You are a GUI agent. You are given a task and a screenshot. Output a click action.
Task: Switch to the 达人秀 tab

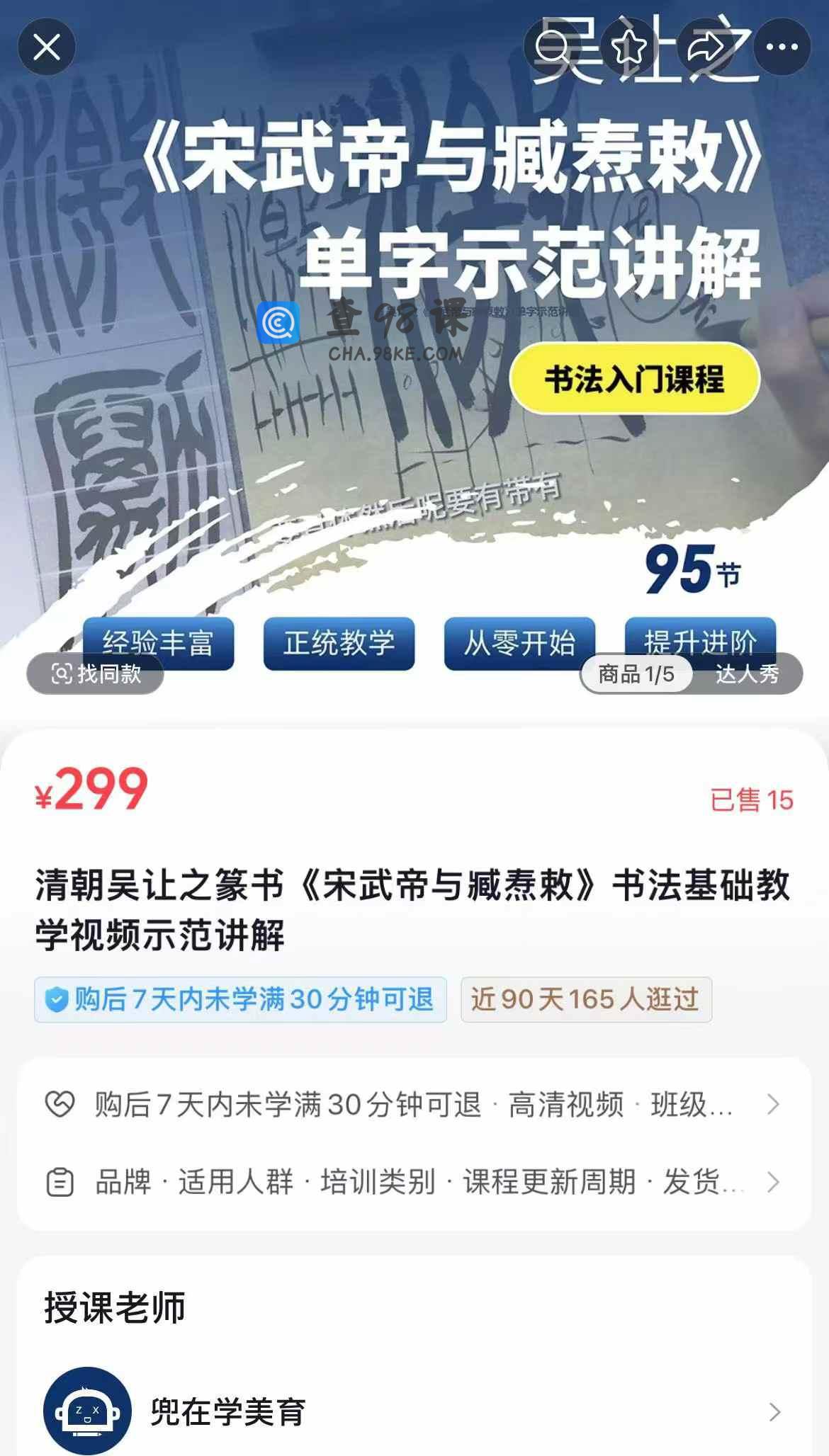click(747, 673)
